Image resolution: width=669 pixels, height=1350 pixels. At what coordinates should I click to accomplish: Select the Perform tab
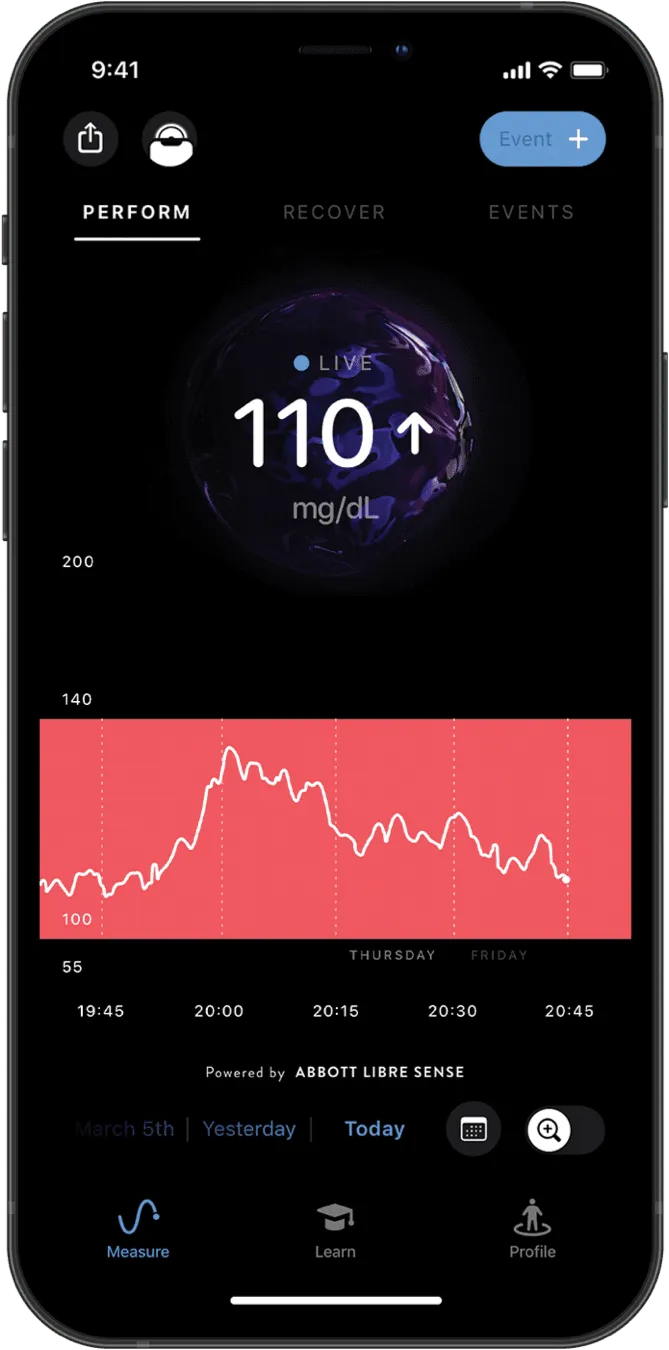pos(137,212)
